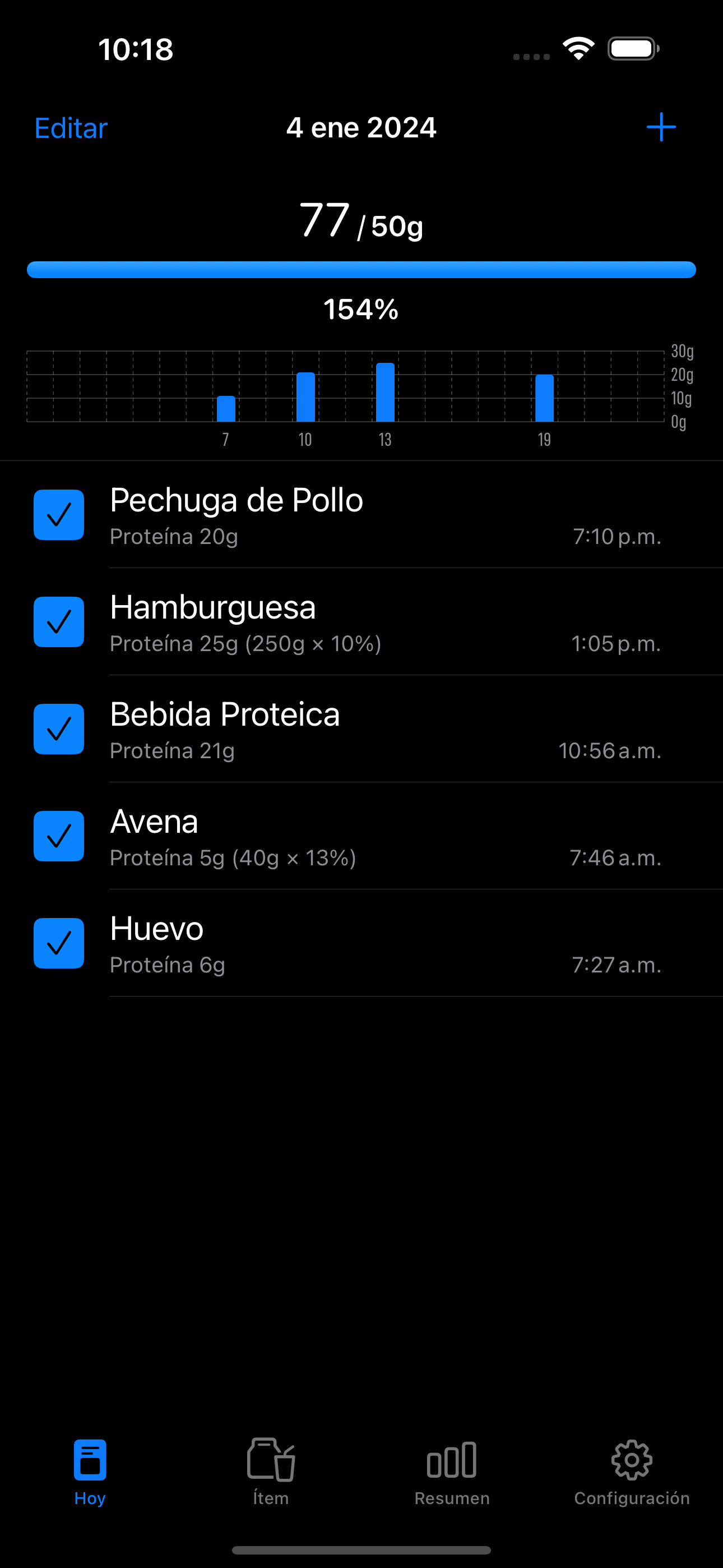Switch to the Ítem tab

[271, 1472]
